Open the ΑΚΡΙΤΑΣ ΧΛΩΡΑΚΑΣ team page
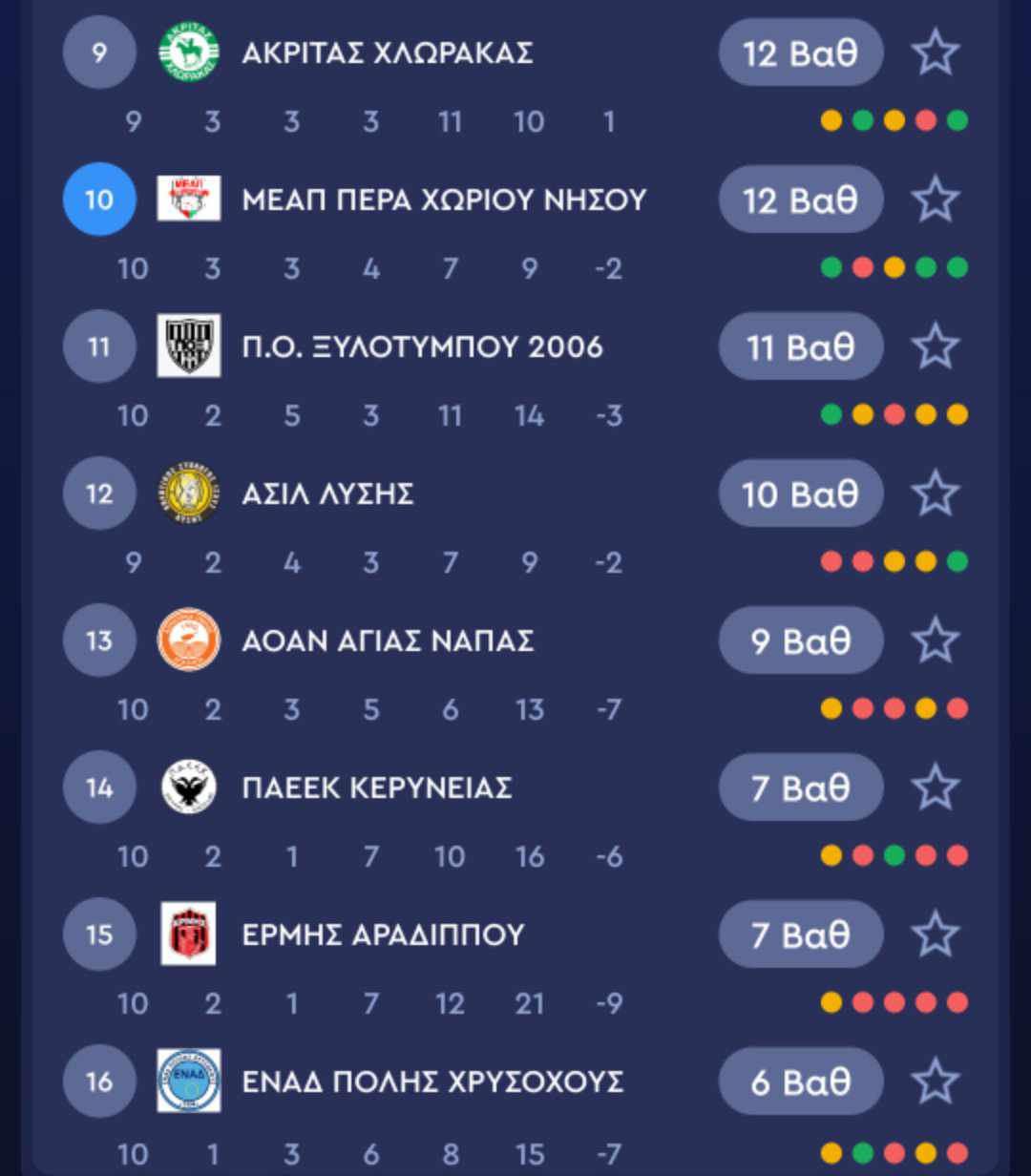The width and height of the screenshot is (1031, 1176). click(387, 53)
